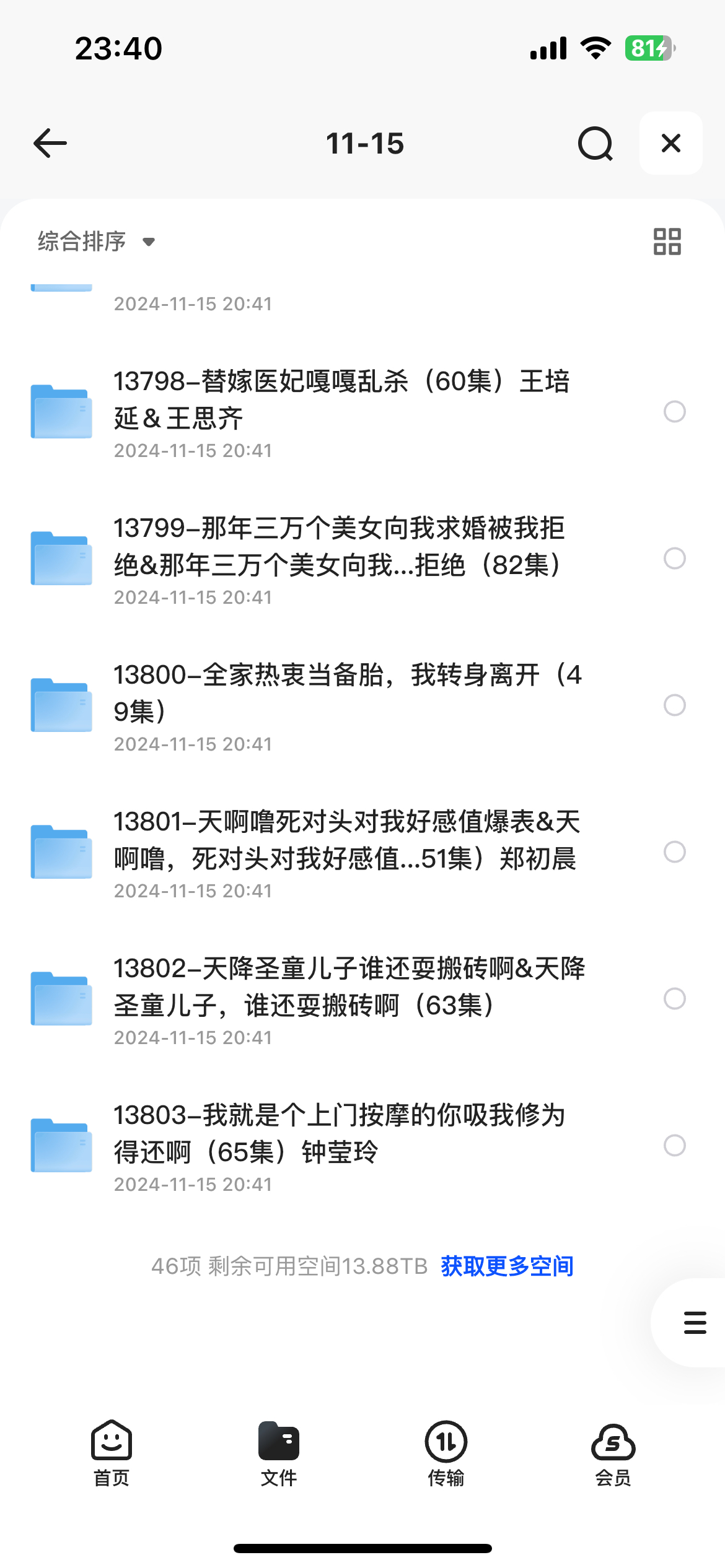Open folder 13800-全家热衷当备胎
Viewport: 725px width, 1568px height.
tap(347, 706)
